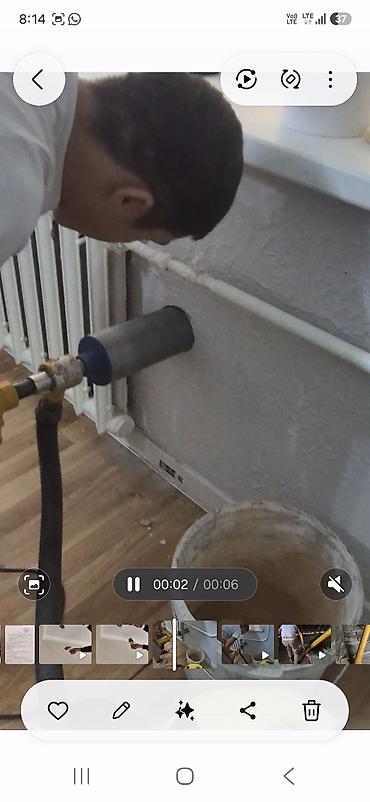Image resolution: width=370 pixels, height=802 pixels.
Task: Share this video
Action: tap(248, 710)
